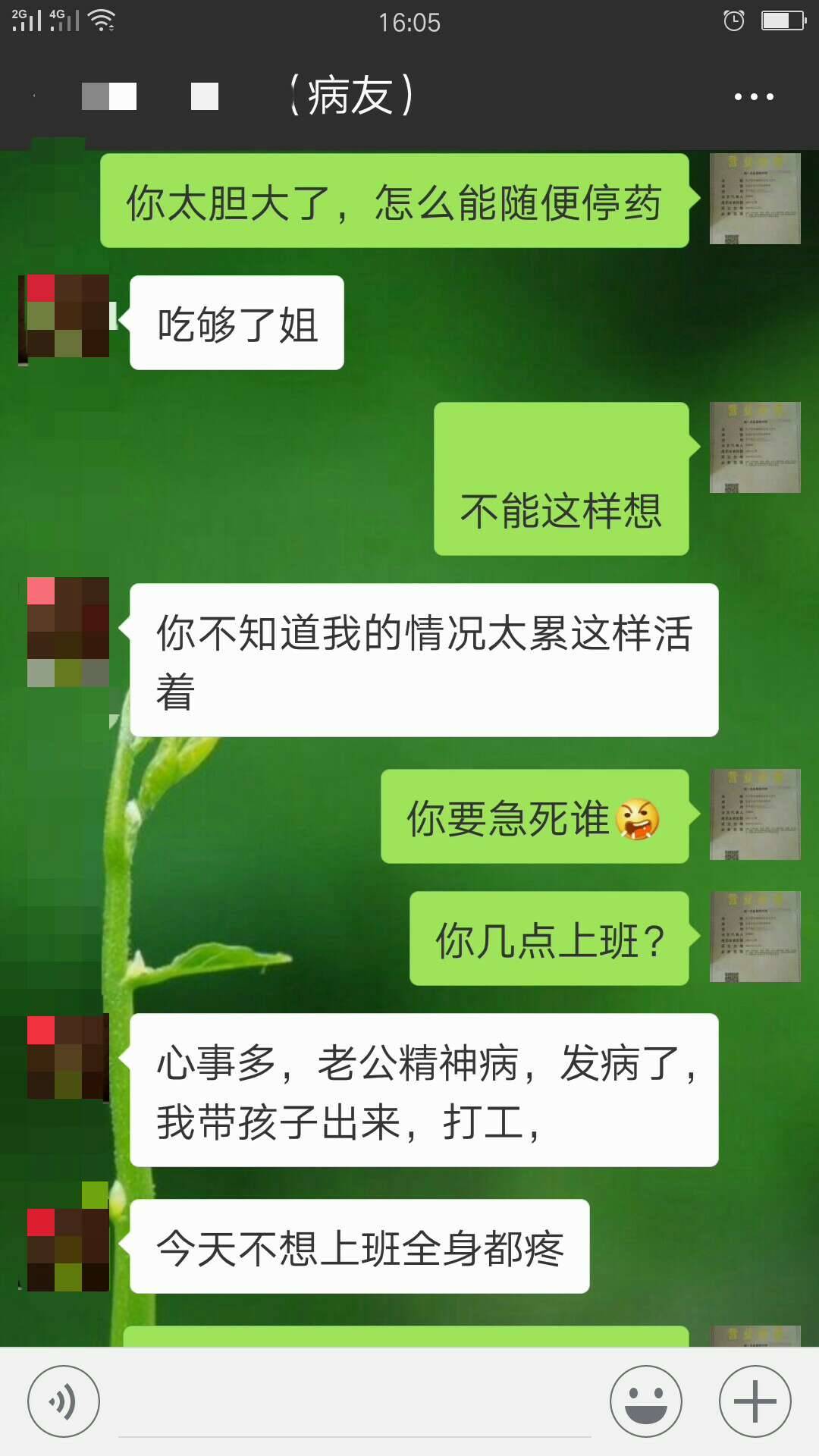Tap the Wi-Fi icon in the status bar
This screenshot has width=819, height=1456.
(102, 20)
